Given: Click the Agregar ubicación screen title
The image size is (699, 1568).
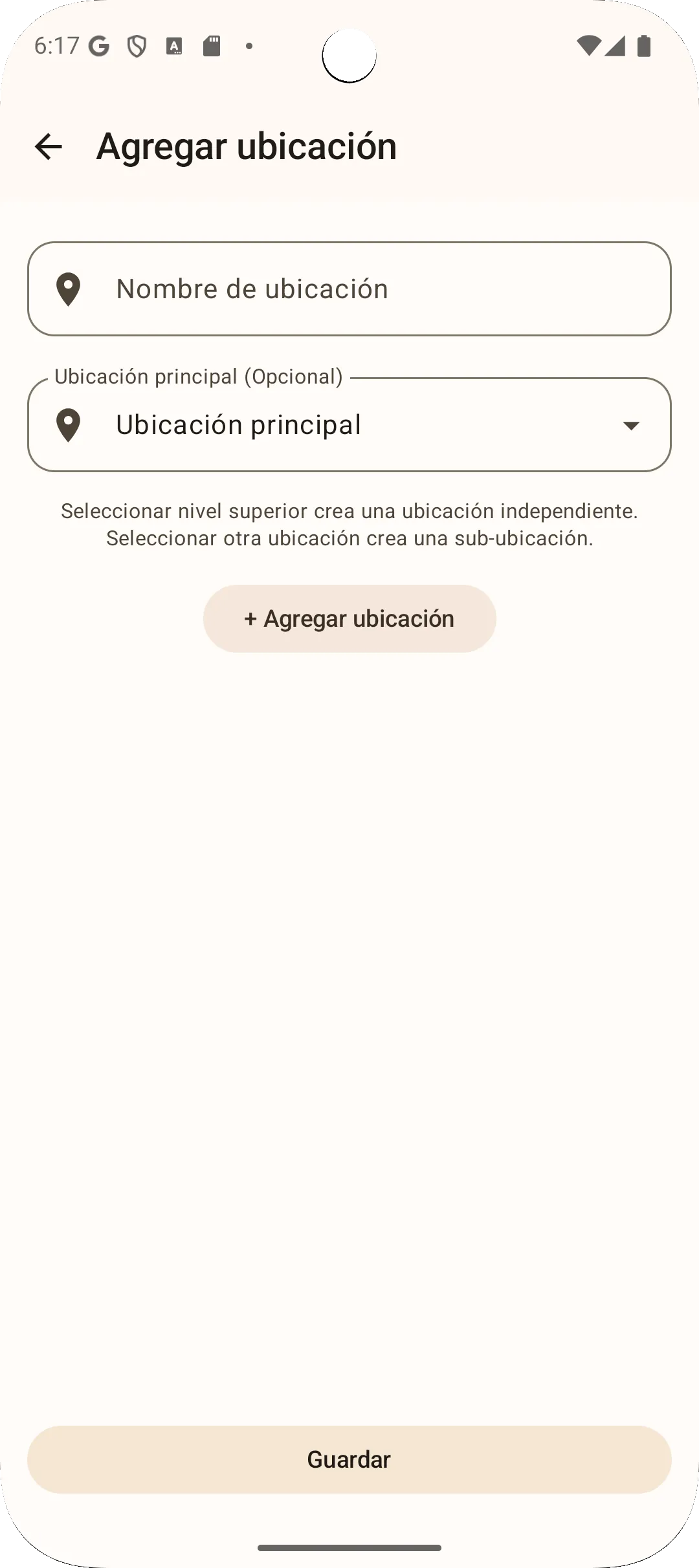Looking at the screenshot, I should [246, 147].
